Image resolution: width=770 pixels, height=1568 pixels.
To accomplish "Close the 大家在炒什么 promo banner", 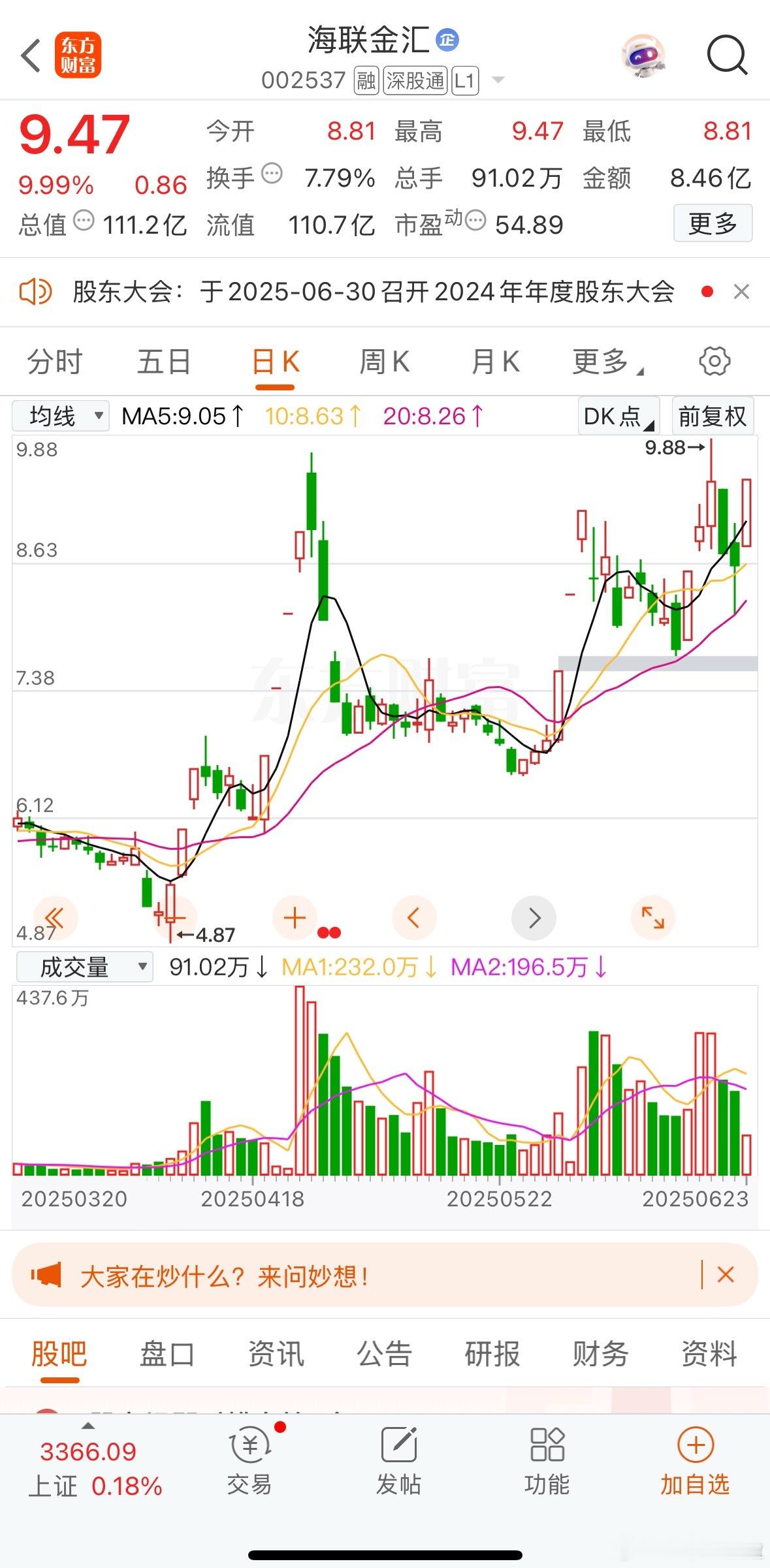I will pos(726,1275).
